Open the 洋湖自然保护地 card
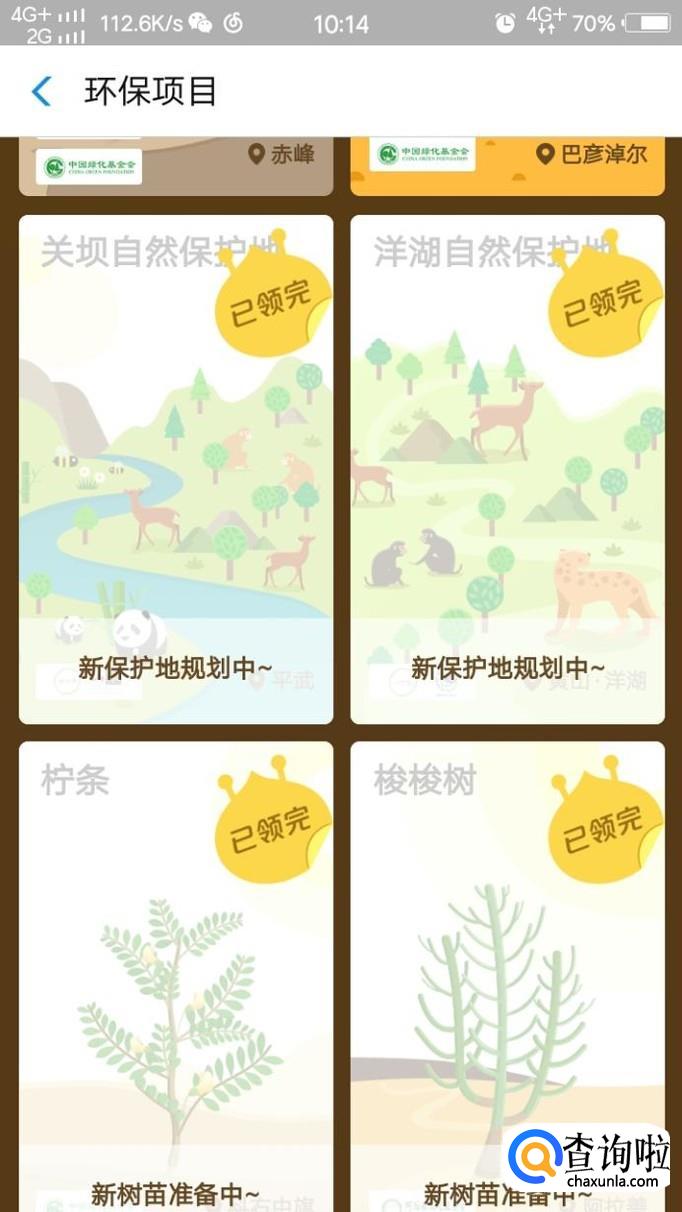682x1212 pixels. 507,469
